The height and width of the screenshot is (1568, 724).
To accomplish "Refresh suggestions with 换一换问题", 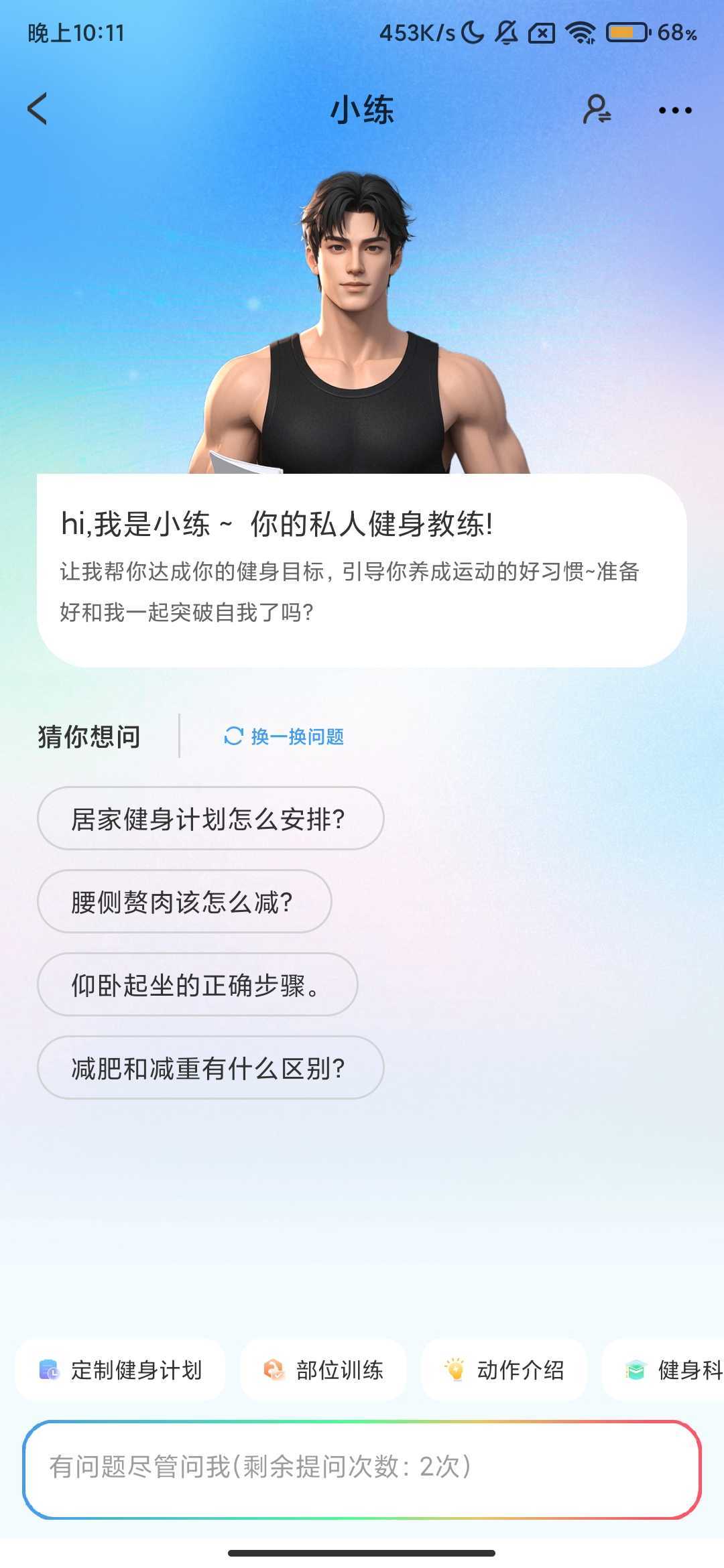I will pyautogui.click(x=284, y=736).
